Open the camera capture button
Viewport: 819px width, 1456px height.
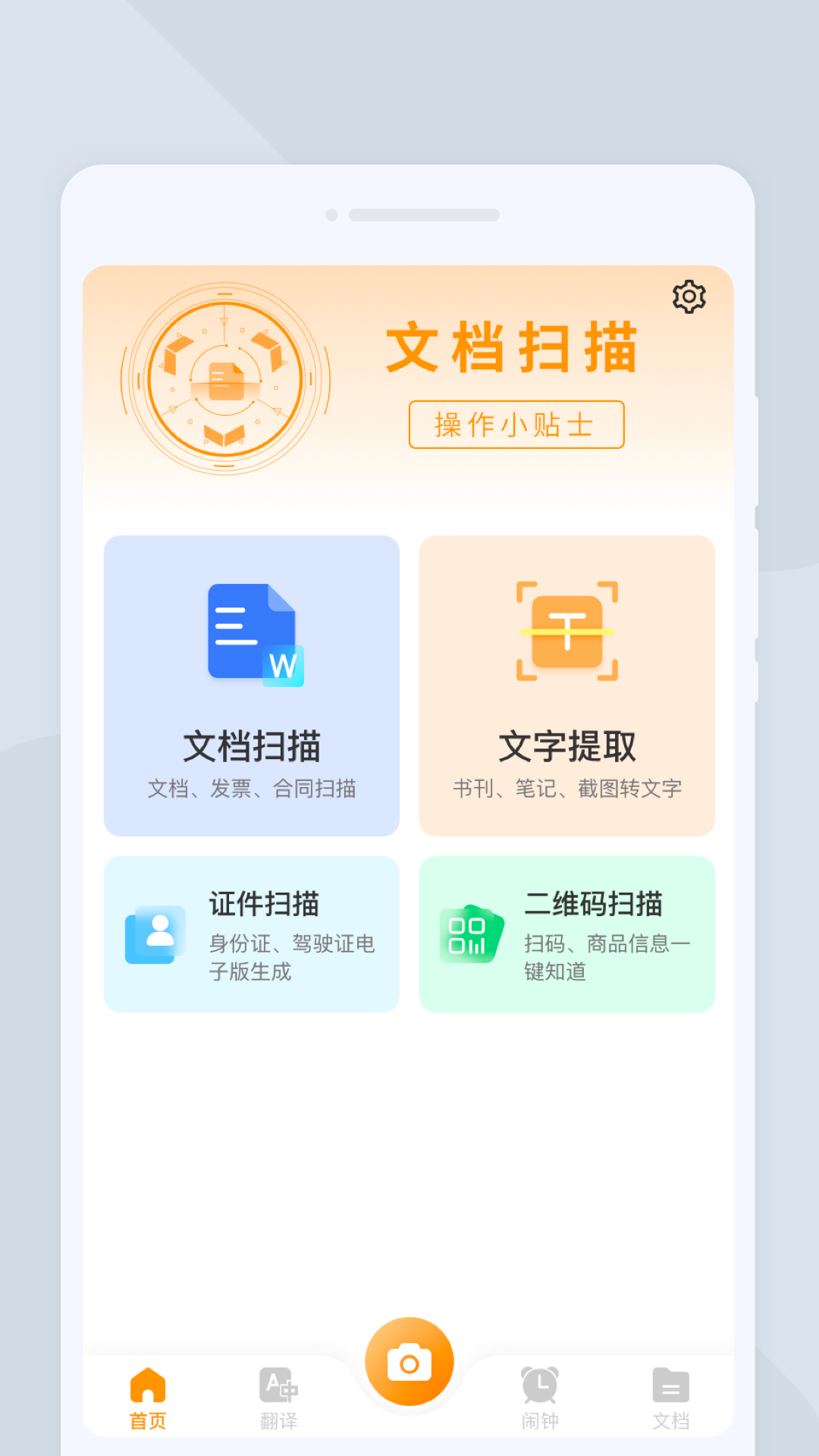(x=409, y=1361)
